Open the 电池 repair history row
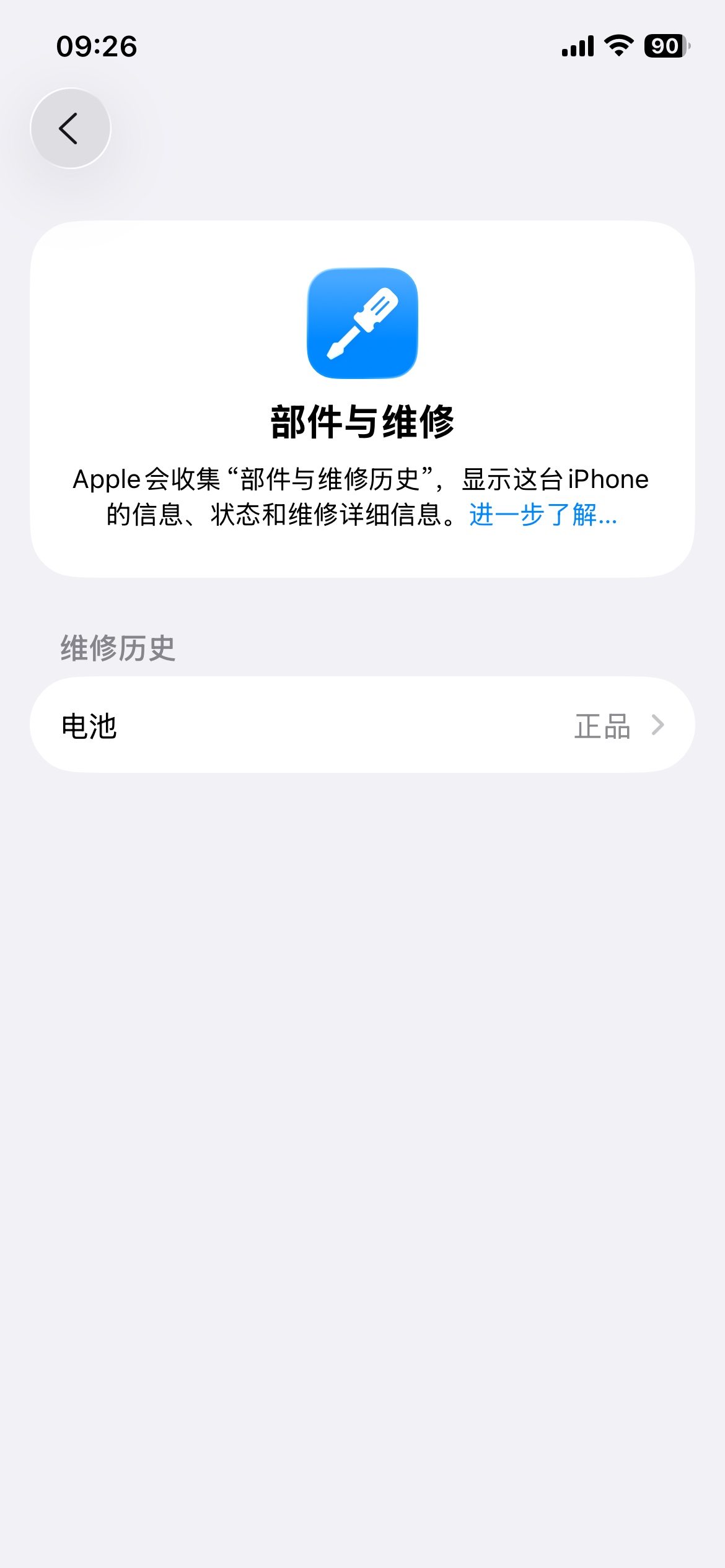The width and height of the screenshot is (725, 1568). click(362, 725)
